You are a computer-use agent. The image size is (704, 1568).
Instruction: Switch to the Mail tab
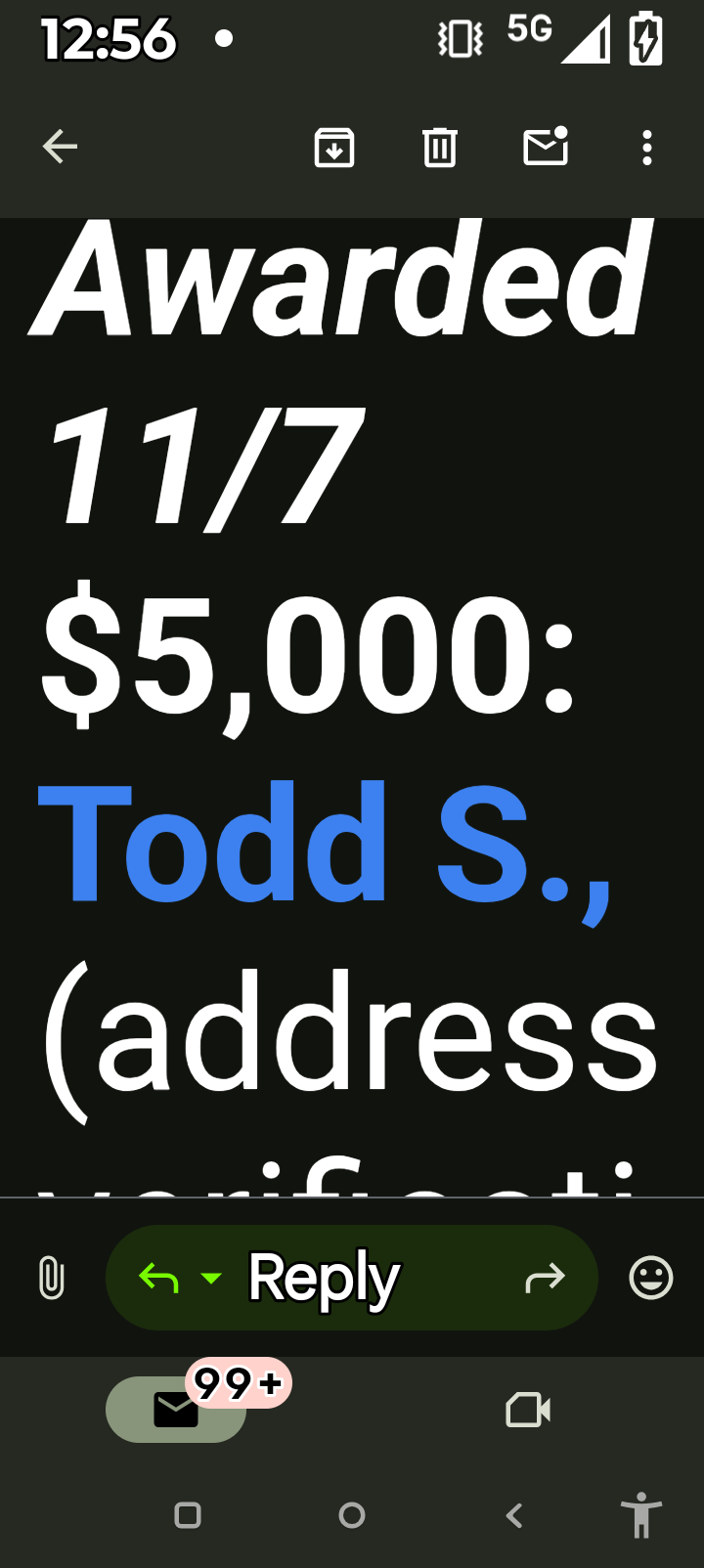[x=176, y=1410]
